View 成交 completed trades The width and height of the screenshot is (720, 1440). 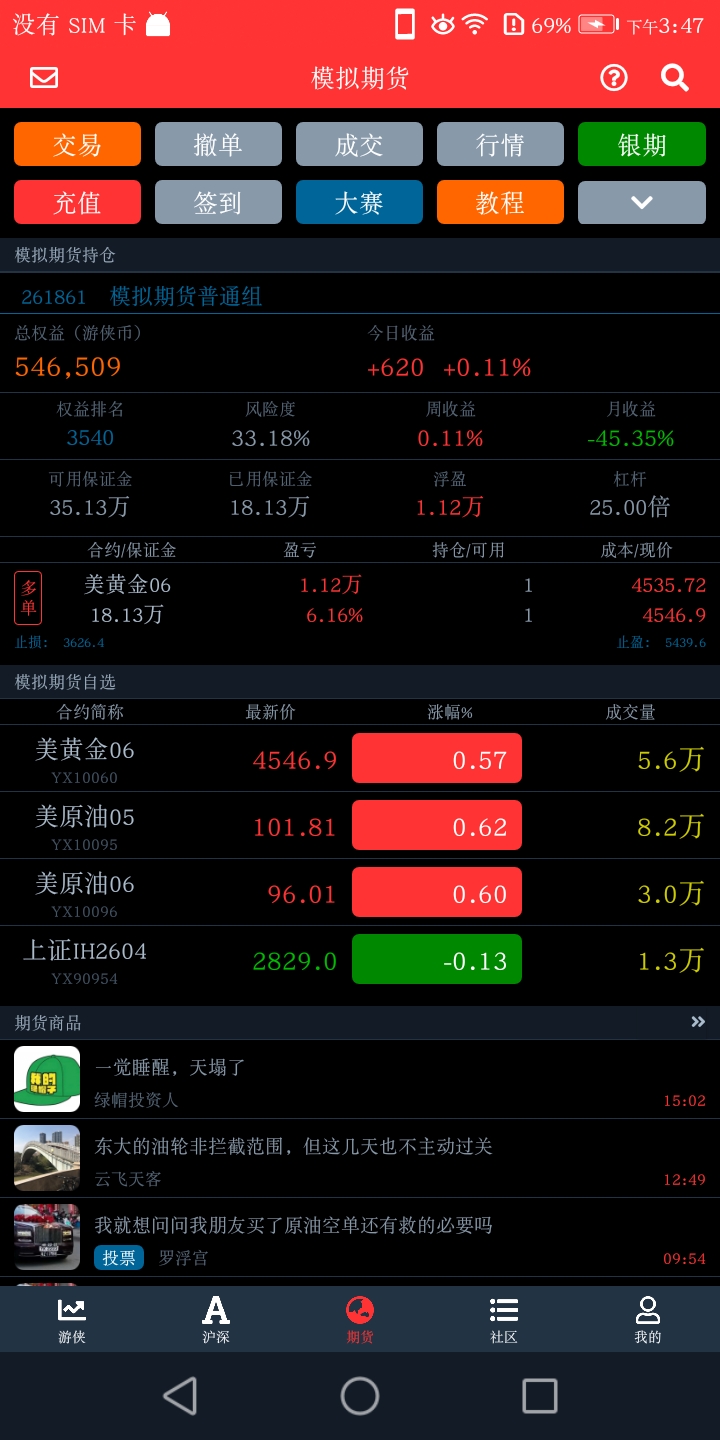click(x=359, y=144)
